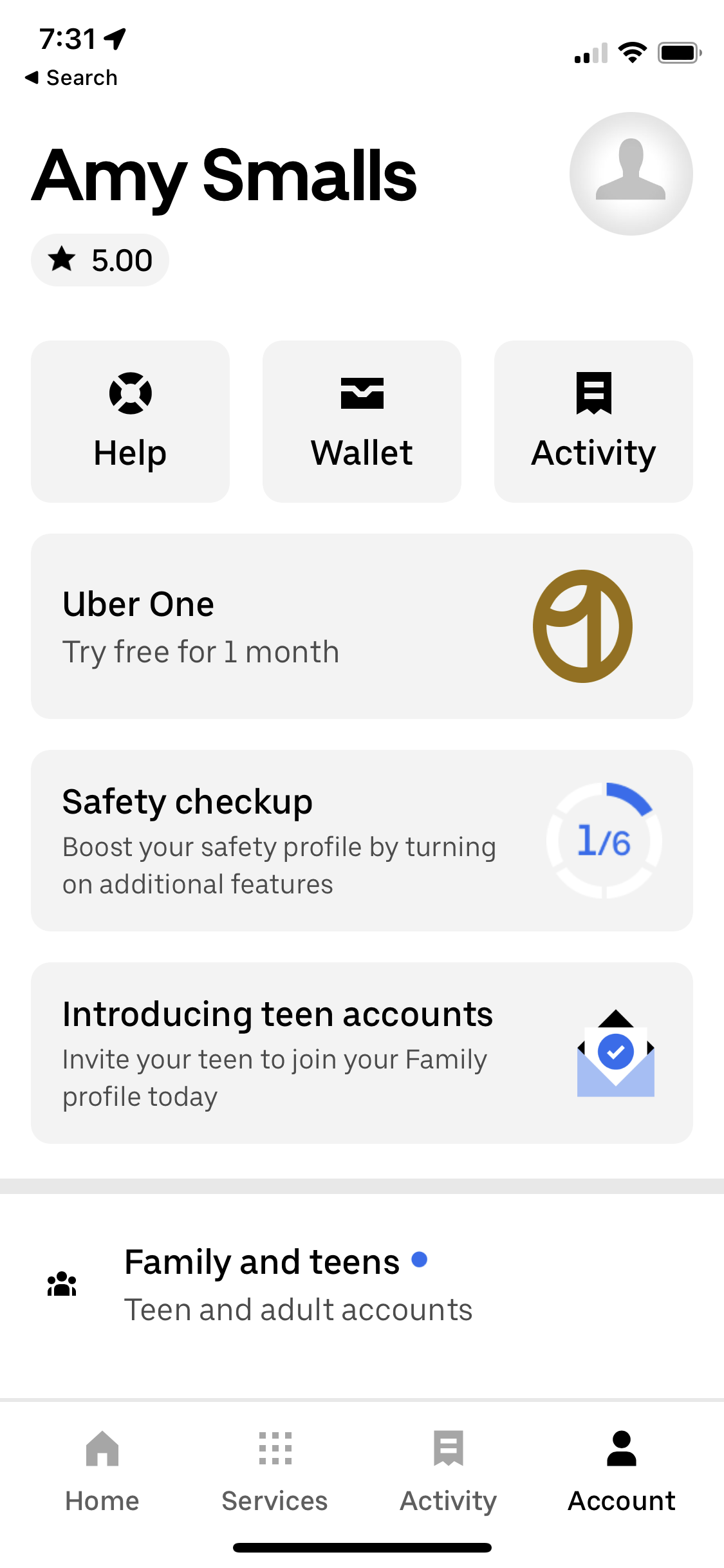Select the Wallet icon
Image resolution: width=724 pixels, height=1568 pixels.
click(362, 393)
